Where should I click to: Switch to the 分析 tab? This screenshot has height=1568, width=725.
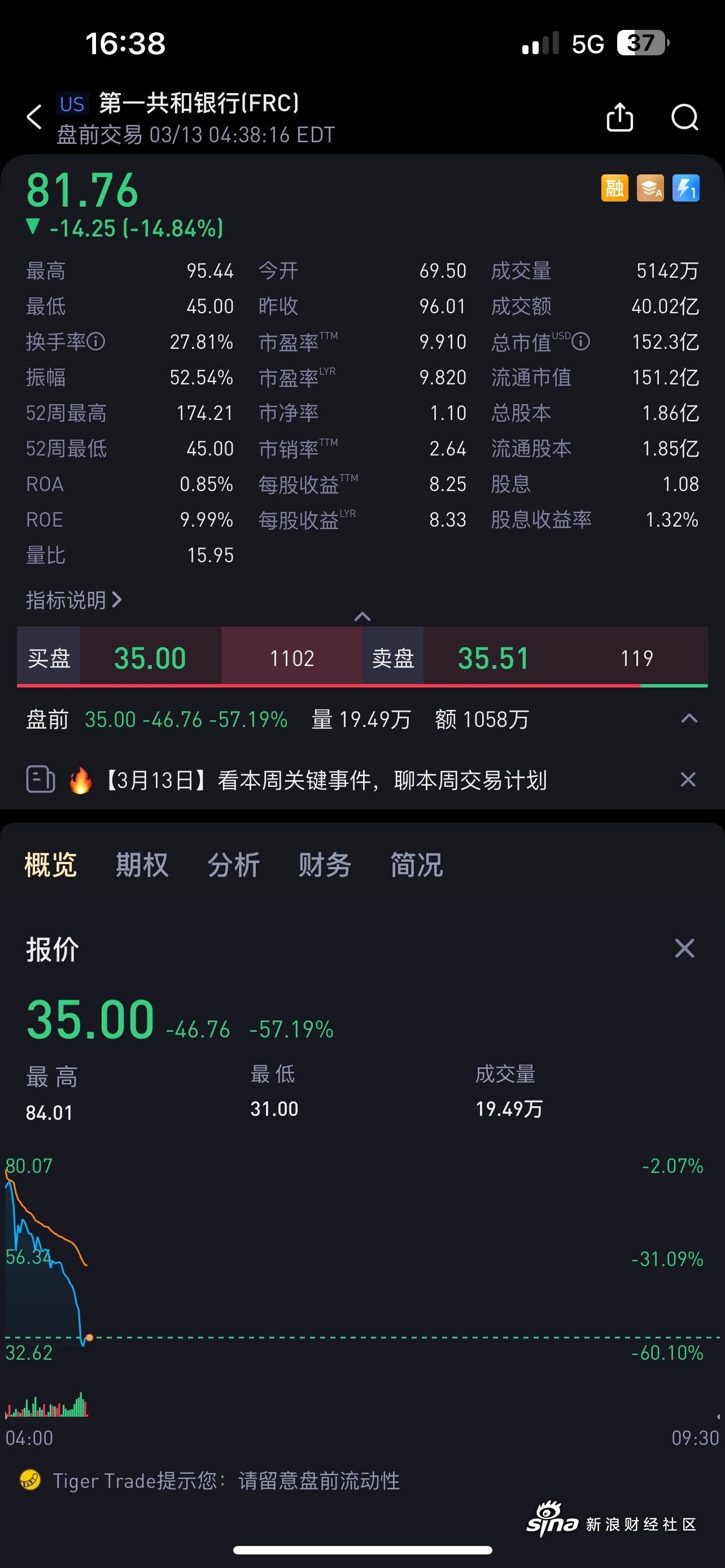pos(234,864)
